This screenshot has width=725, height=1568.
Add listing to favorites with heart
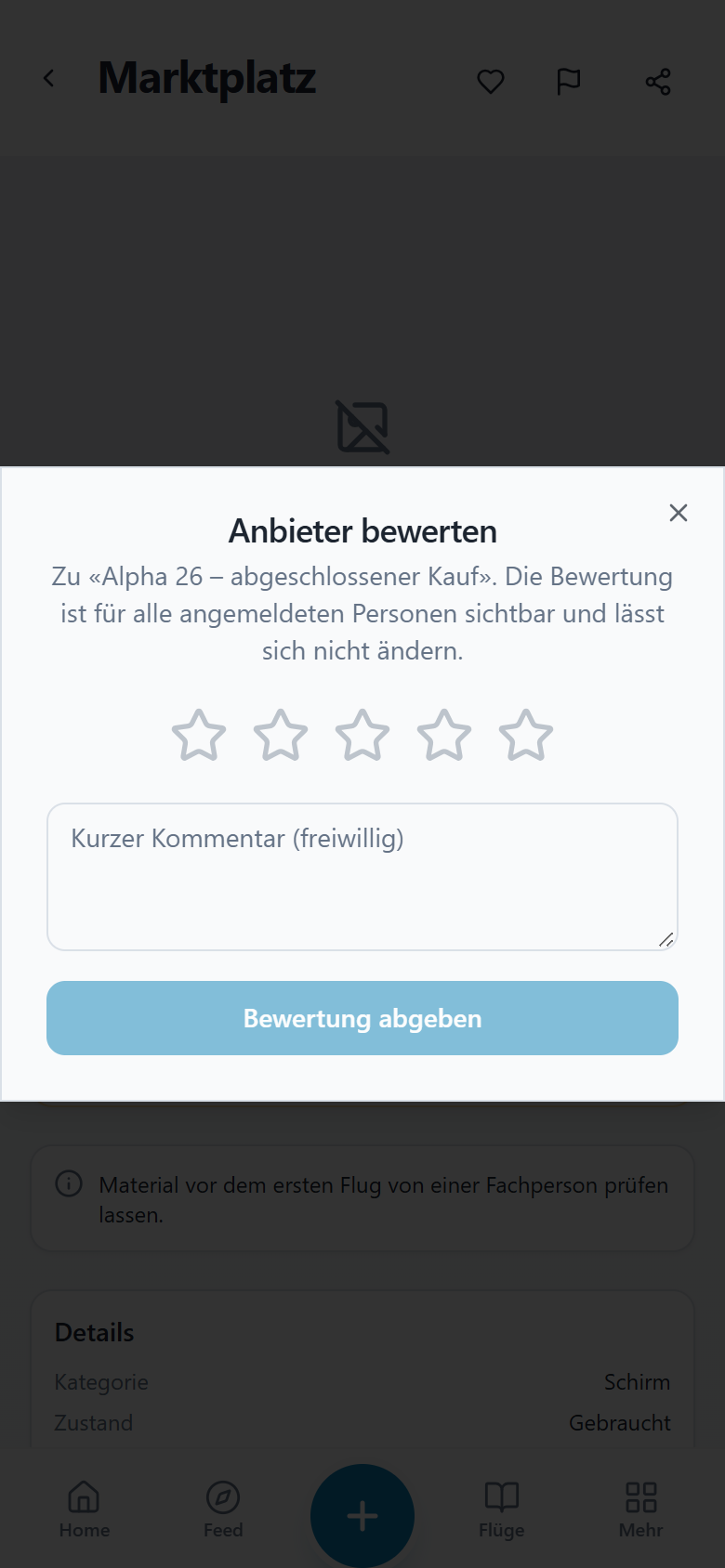pyautogui.click(x=491, y=82)
